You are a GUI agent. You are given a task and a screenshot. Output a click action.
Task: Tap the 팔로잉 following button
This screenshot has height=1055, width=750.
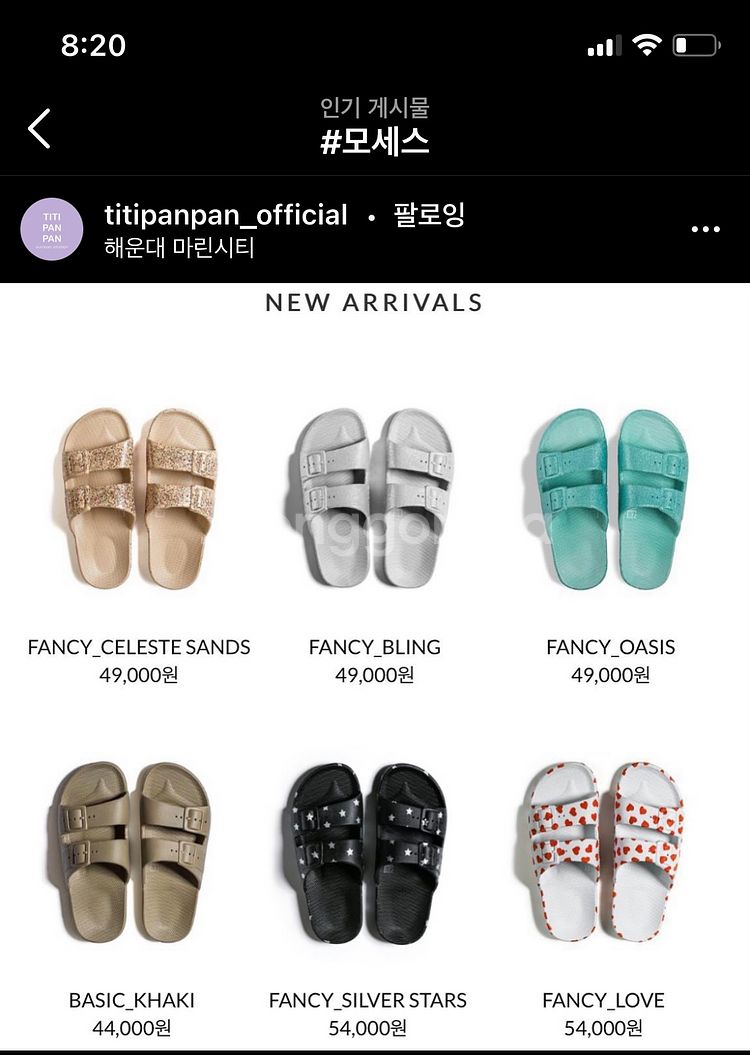coord(430,215)
